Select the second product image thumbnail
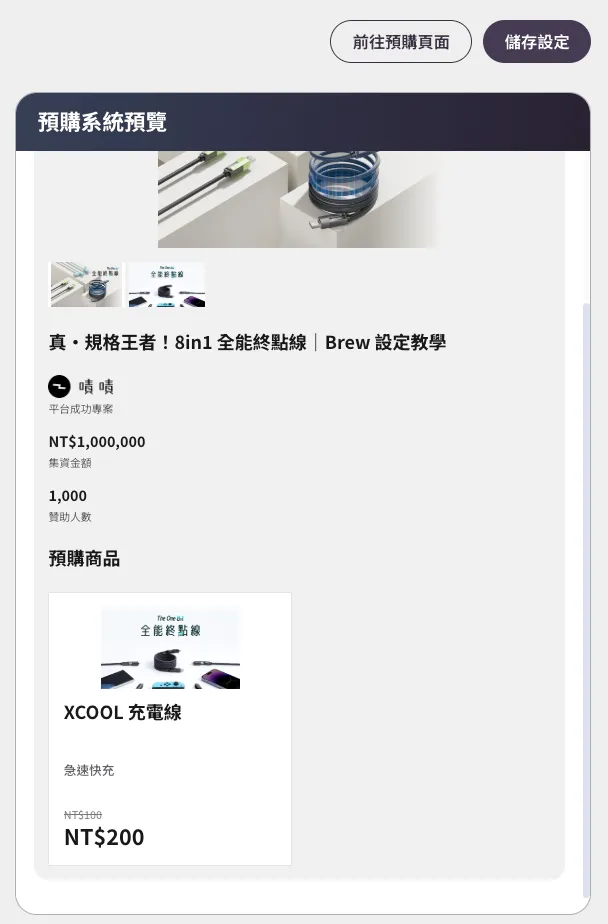Image resolution: width=608 pixels, height=924 pixels. point(166,285)
